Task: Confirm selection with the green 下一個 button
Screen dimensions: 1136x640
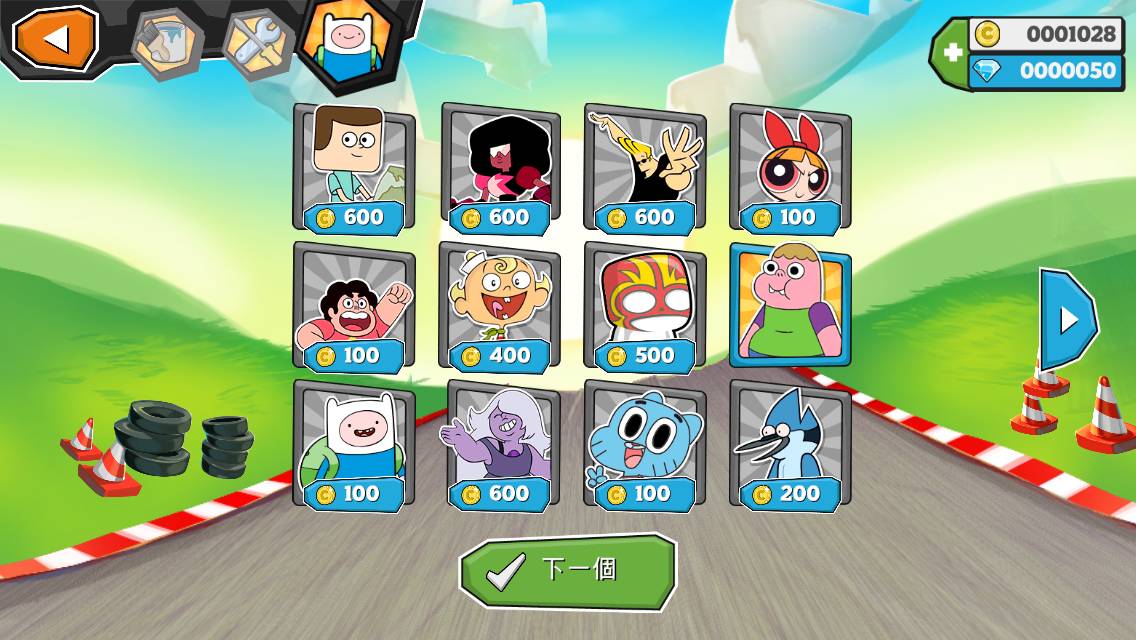Action: 567,571
